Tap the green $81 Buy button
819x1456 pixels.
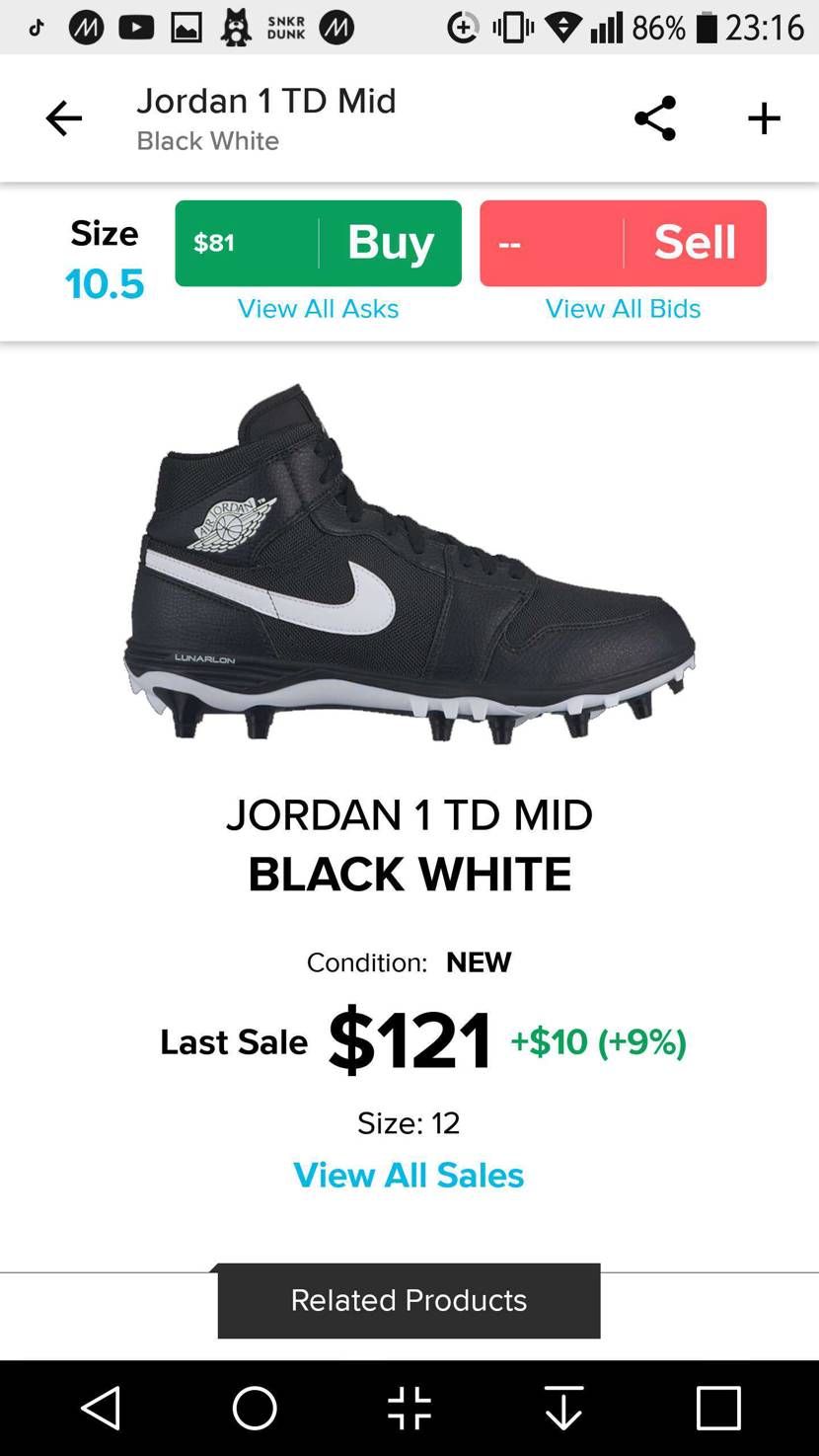(x=318, y=243)
